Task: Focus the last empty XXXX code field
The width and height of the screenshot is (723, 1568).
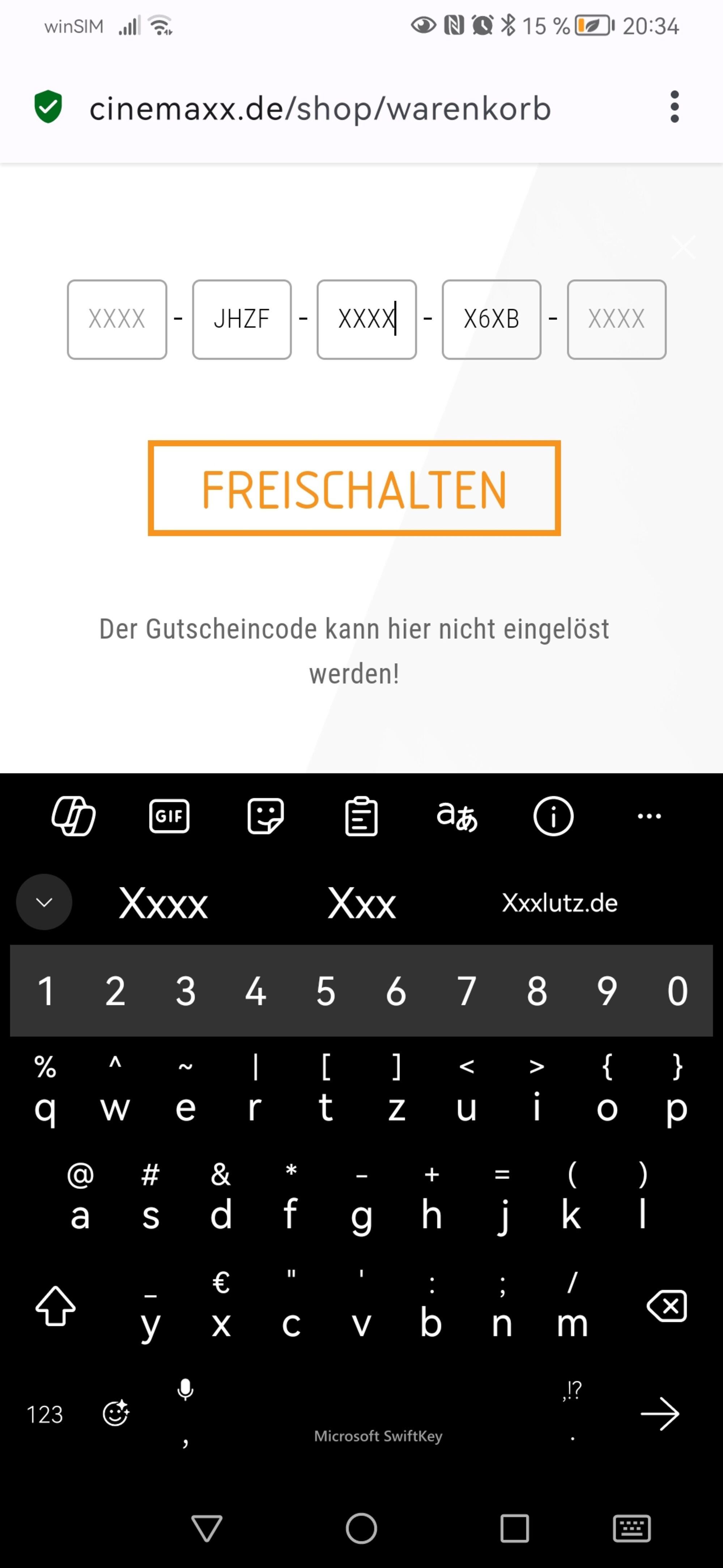Action: coord(617,320)
